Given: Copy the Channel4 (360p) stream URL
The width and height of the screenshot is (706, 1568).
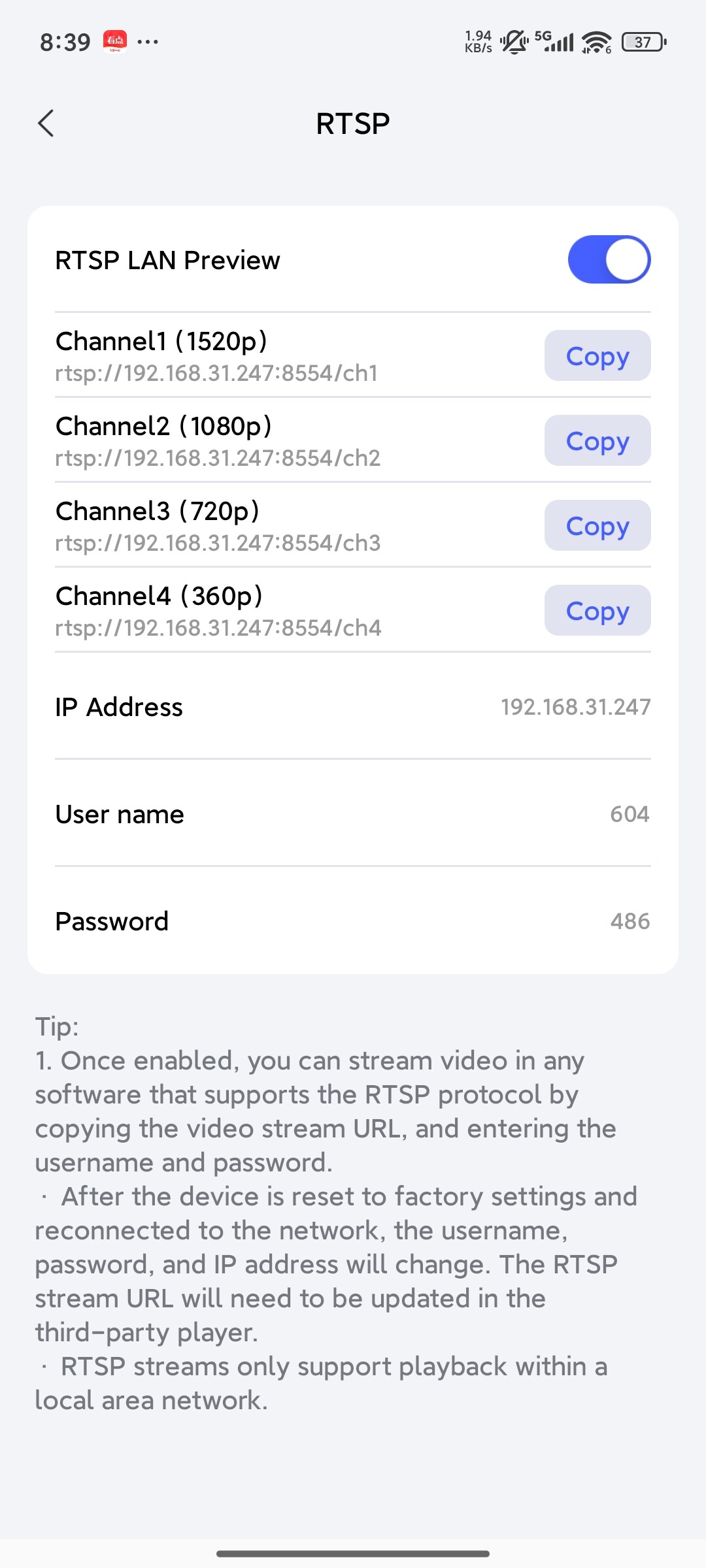Looking at the screenshot, I should pos(597,610).
